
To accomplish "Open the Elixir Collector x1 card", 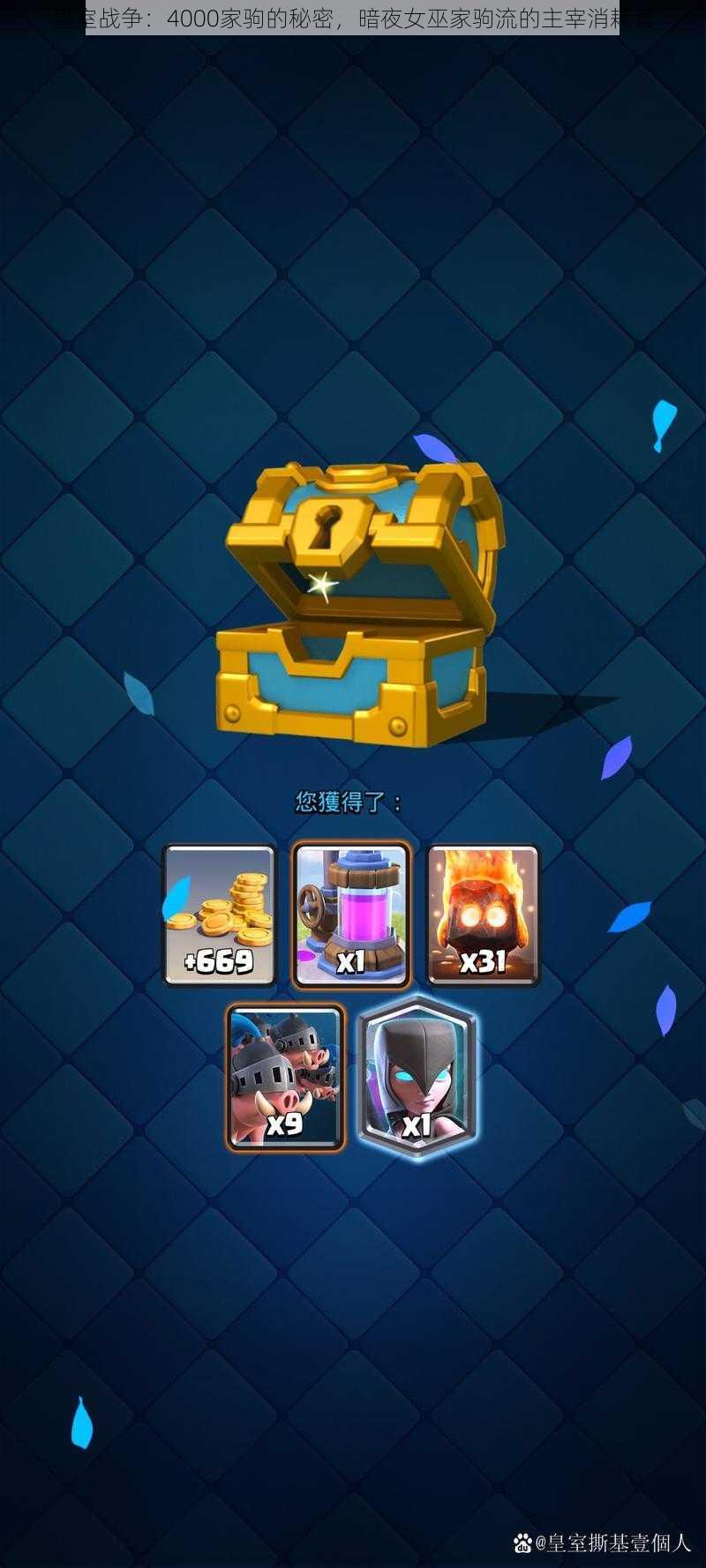I will 351,915.
